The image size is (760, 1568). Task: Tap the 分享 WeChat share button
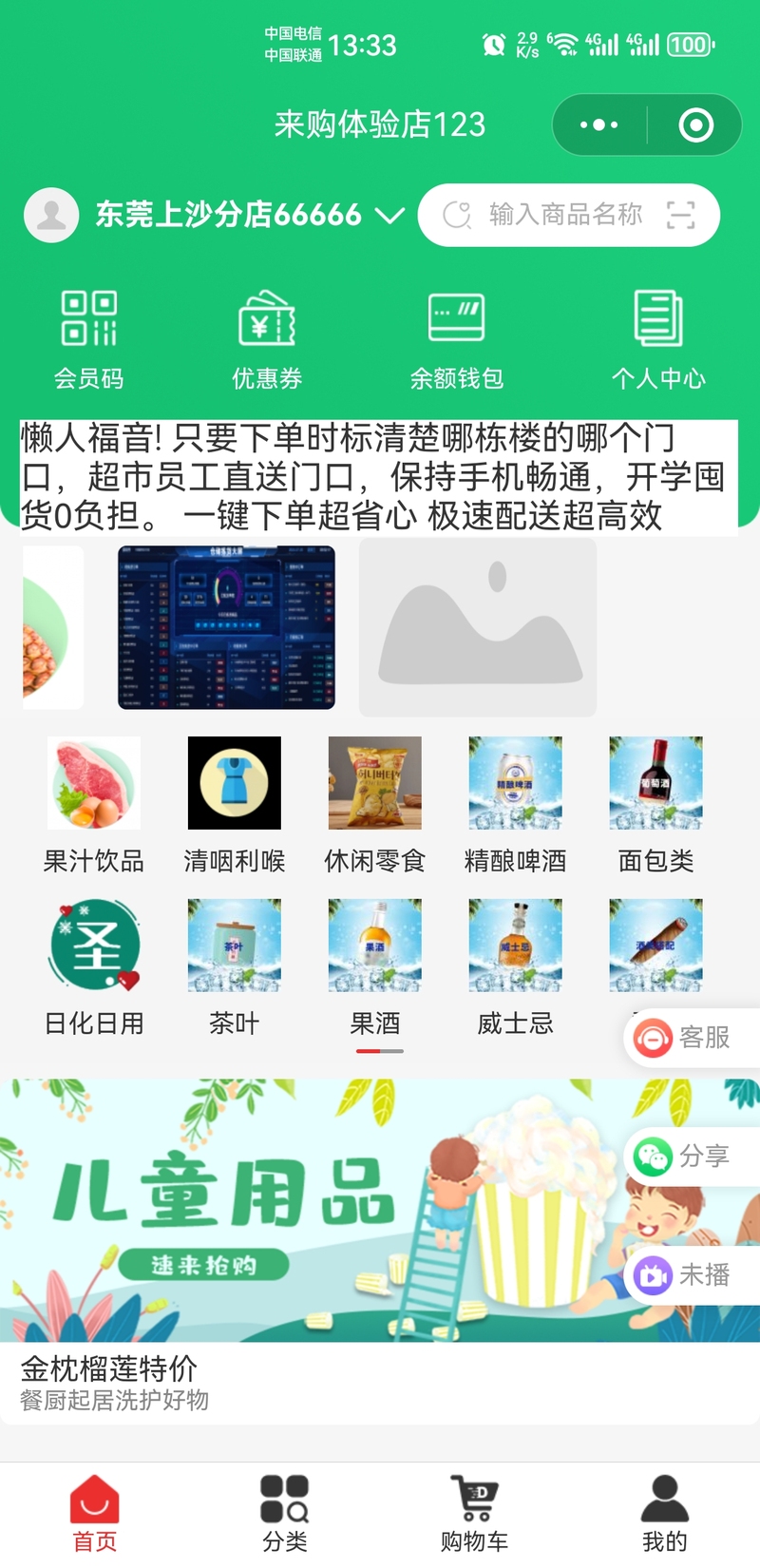coord(692,1157)
